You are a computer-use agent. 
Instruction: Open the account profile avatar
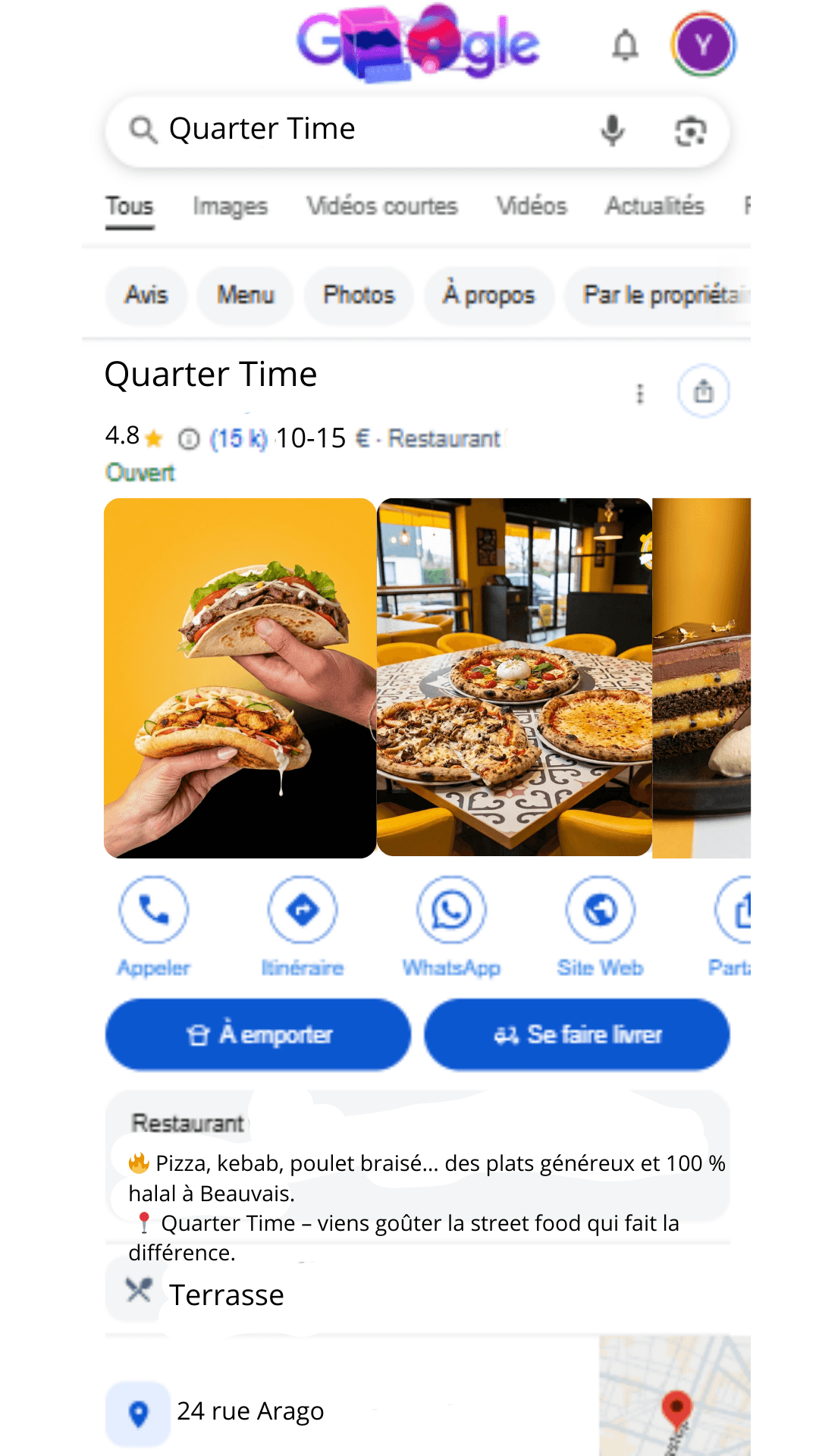click(x=703, y=45)
